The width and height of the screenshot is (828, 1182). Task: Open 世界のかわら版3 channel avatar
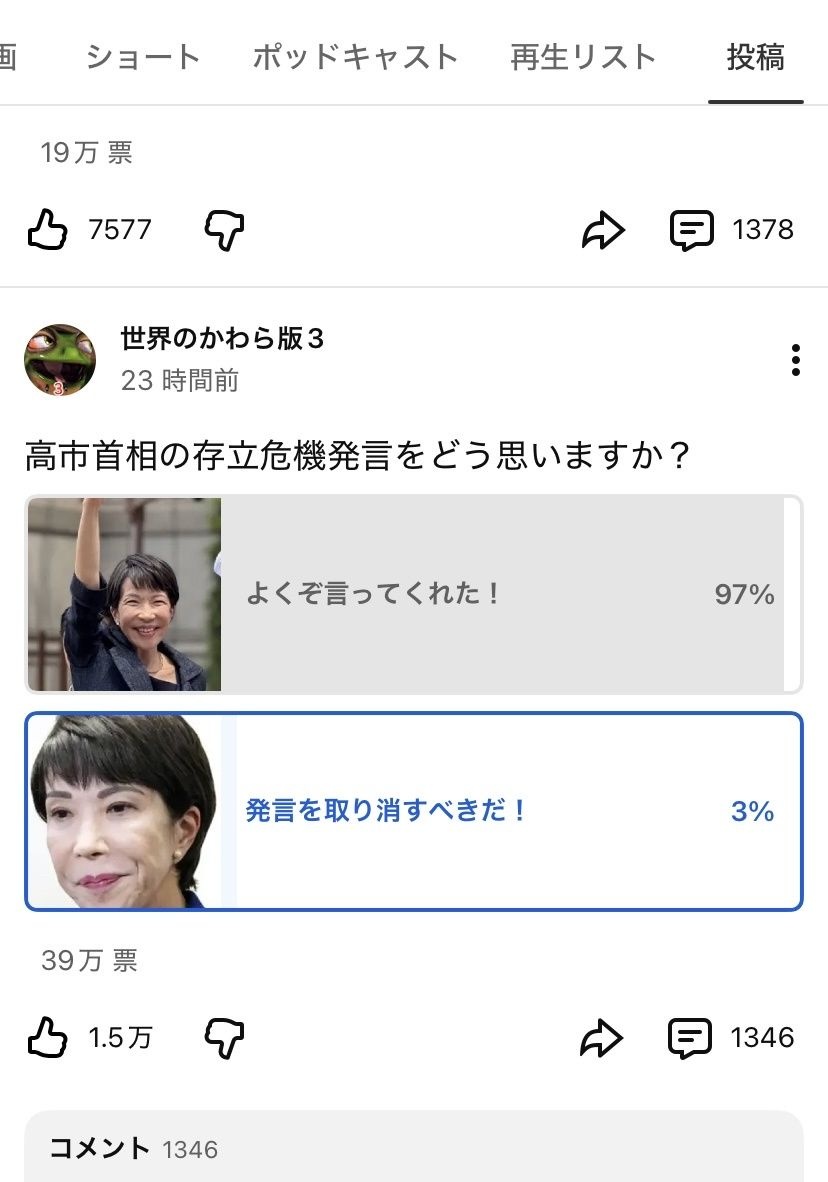click(x=60, y=360)
